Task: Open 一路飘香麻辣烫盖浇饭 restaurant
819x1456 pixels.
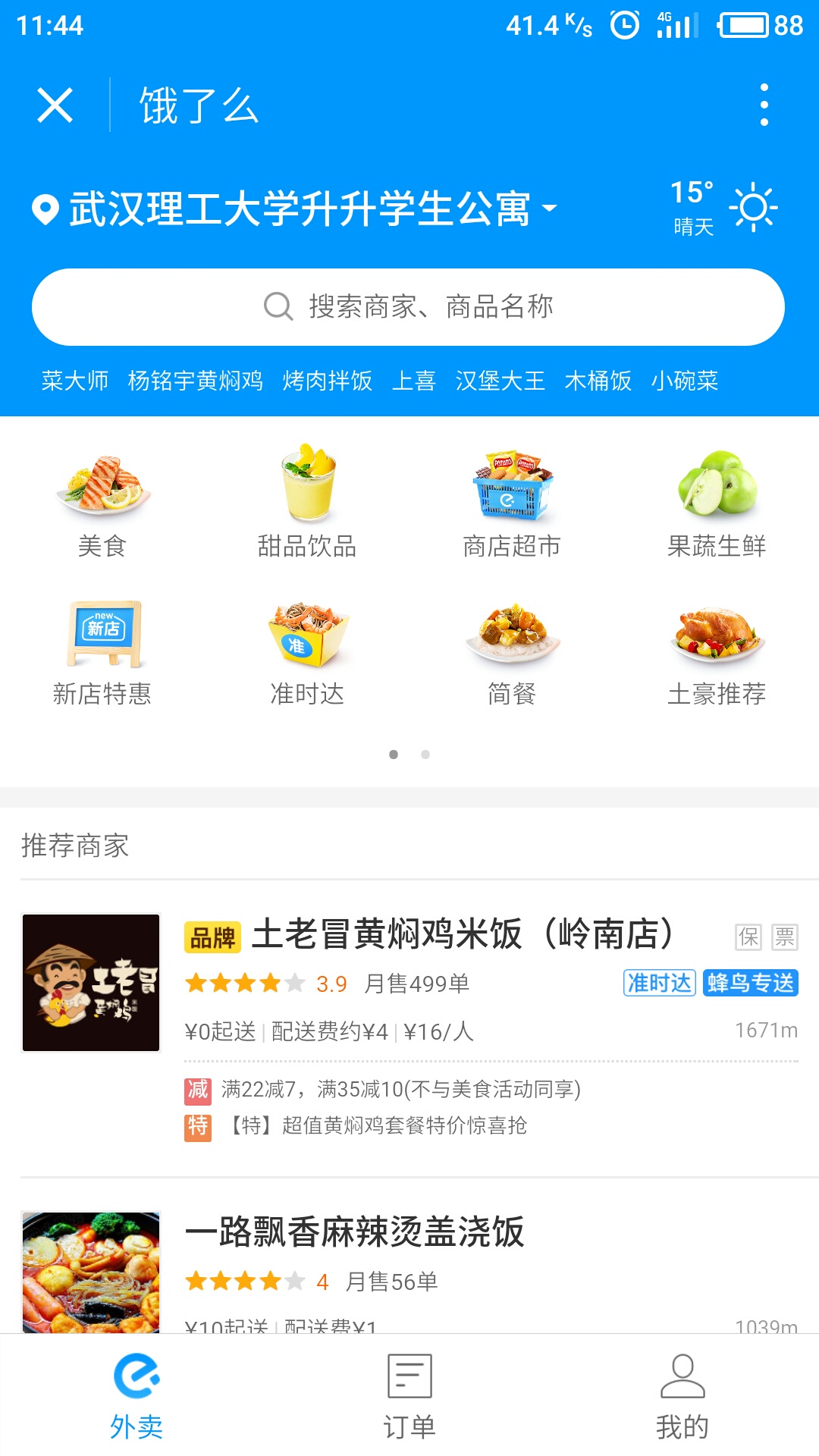Action: (354, 1232)
